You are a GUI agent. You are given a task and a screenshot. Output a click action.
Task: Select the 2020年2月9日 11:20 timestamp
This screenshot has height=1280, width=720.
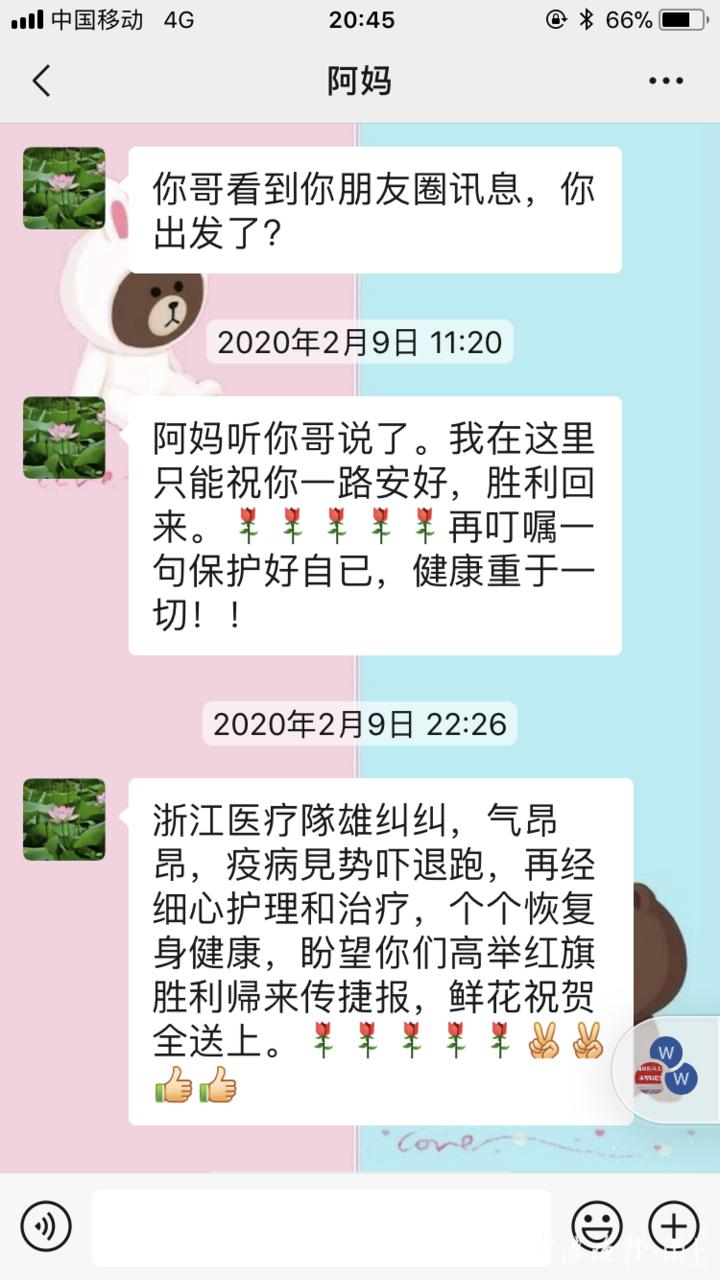[360, 341]
